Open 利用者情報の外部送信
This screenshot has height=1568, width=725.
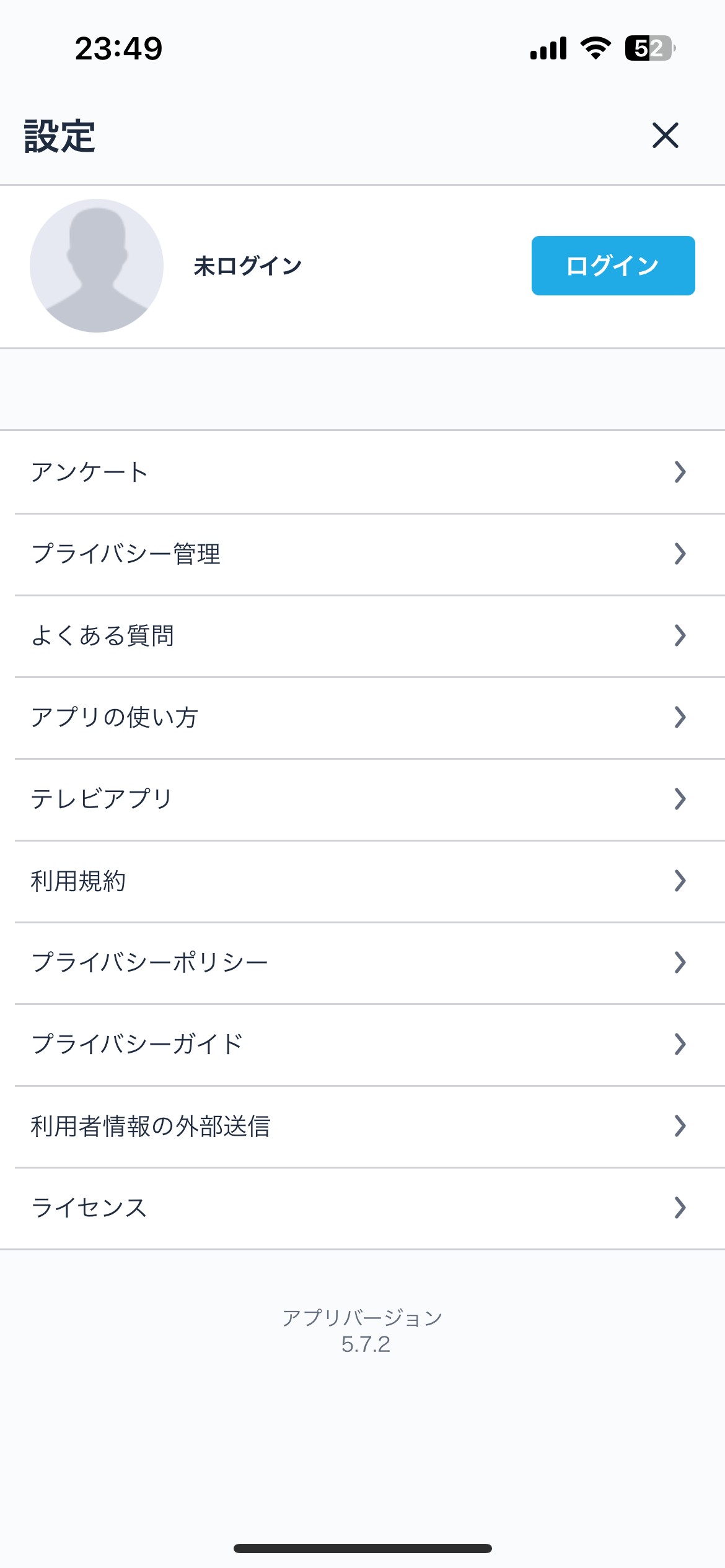(x=362, y=1126)
